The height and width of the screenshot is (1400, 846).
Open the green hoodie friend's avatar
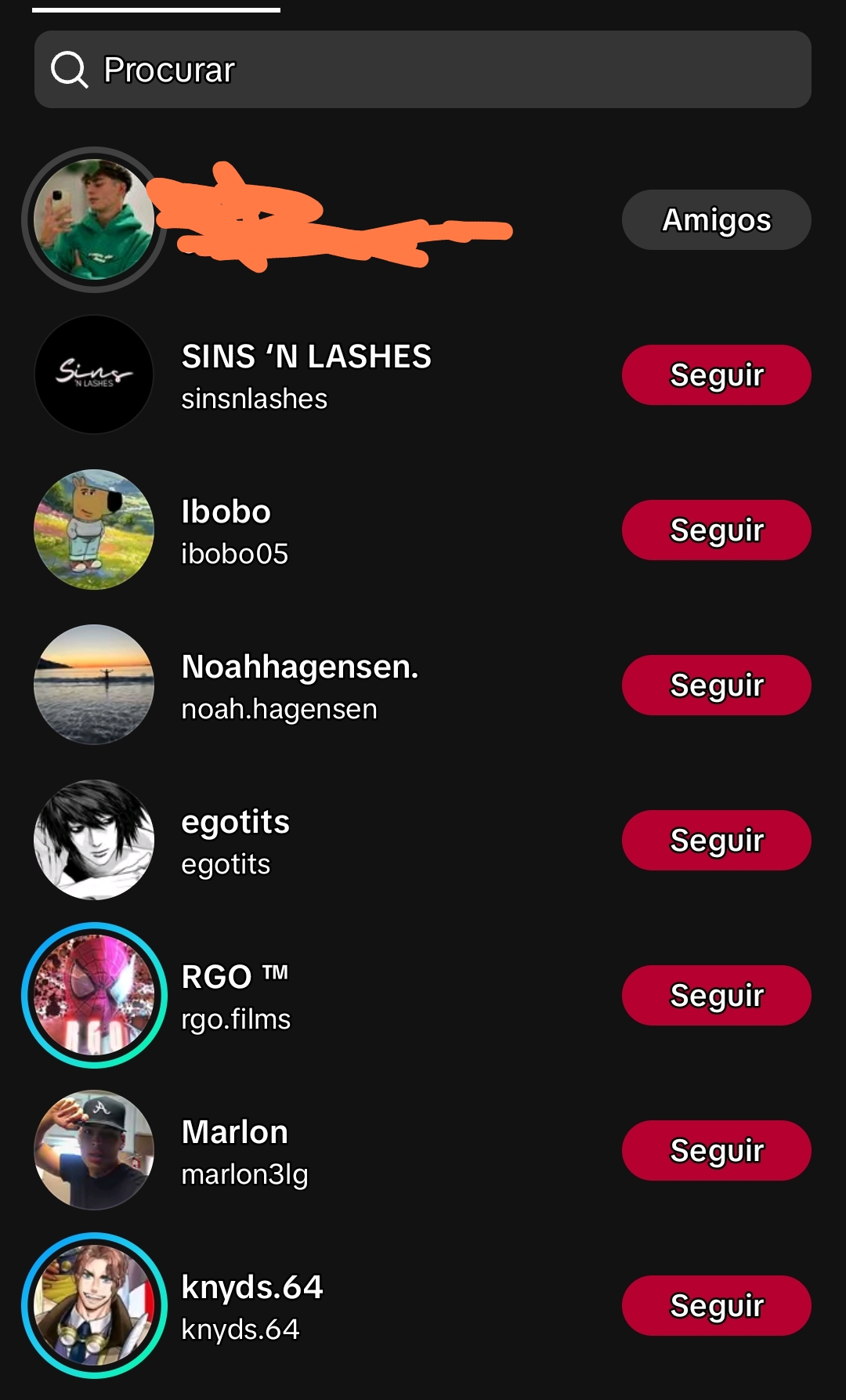point(94,219)
